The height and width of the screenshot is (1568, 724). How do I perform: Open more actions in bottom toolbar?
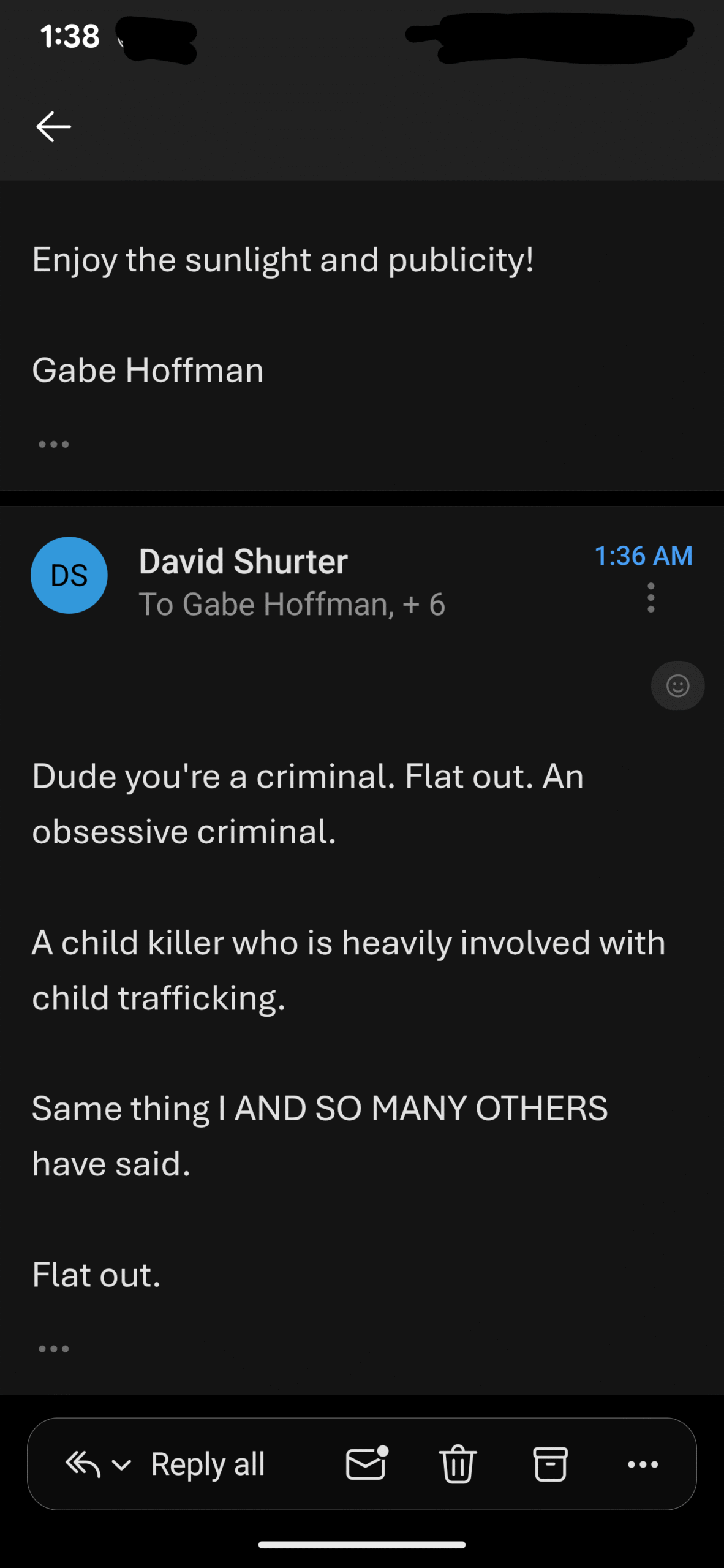click(643, 1464)
